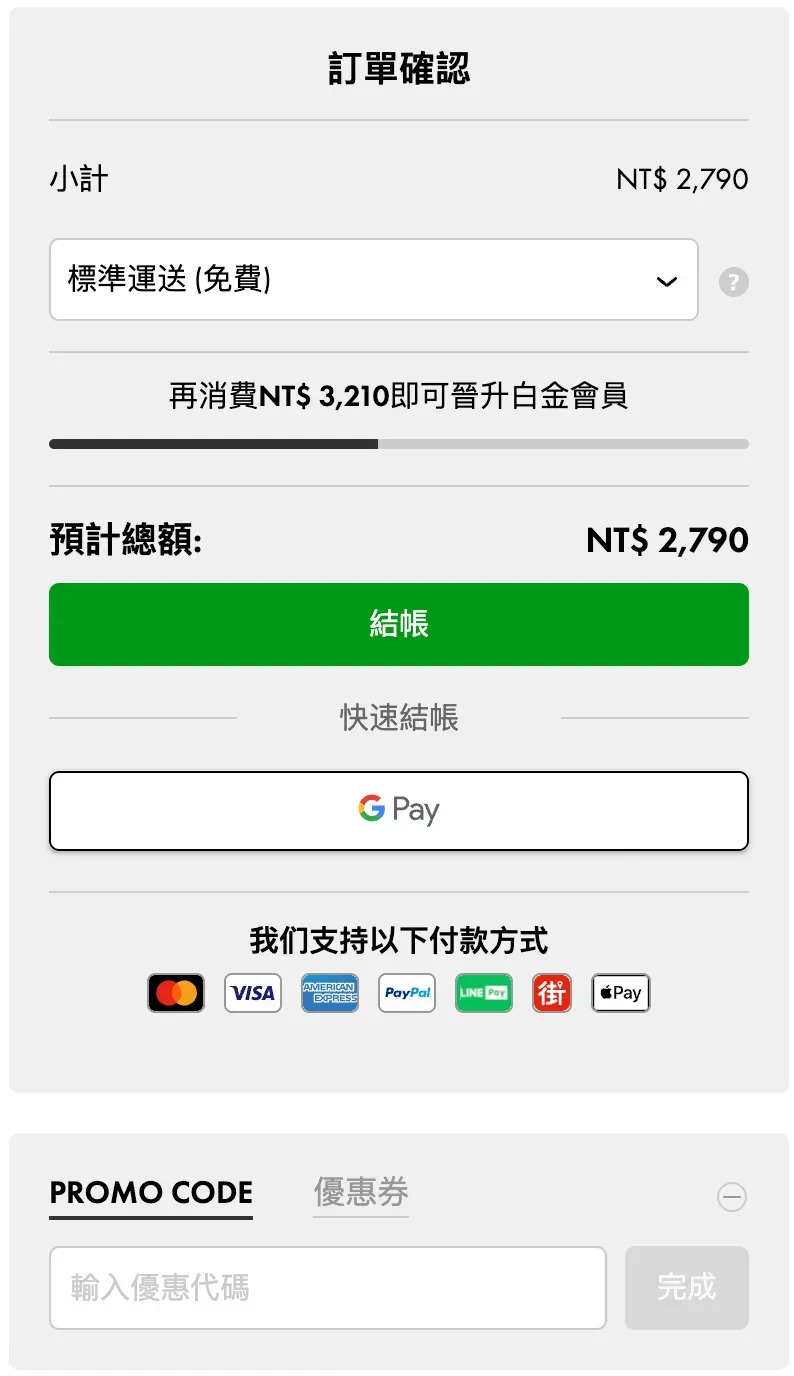Tap 完成 to apply the promo code
Viewport: 794px width, 1376px height.
pyautogui.click(x=686, y=1287)
